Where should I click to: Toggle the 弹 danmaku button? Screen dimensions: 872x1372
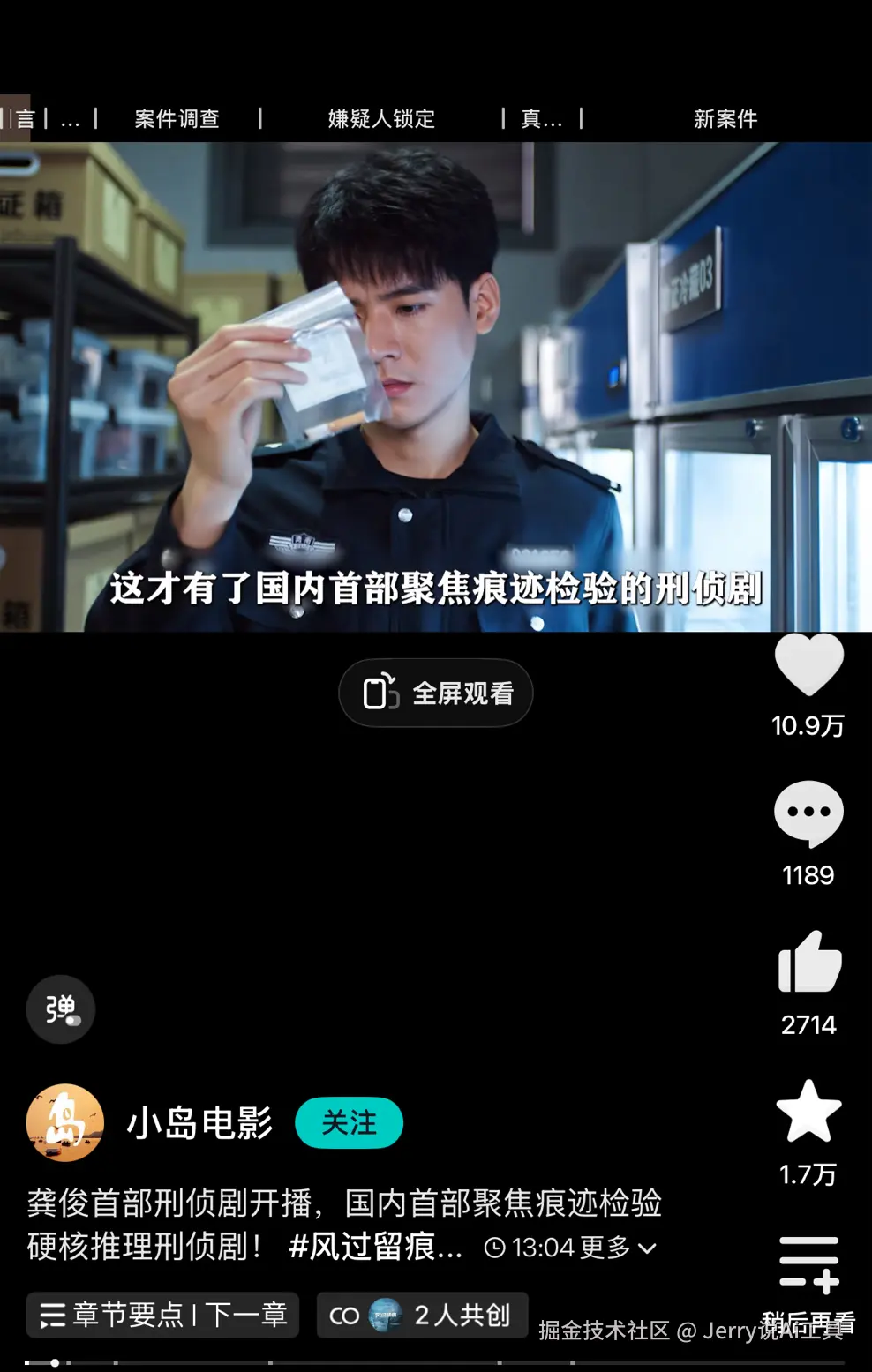(x=60, y=1009)
